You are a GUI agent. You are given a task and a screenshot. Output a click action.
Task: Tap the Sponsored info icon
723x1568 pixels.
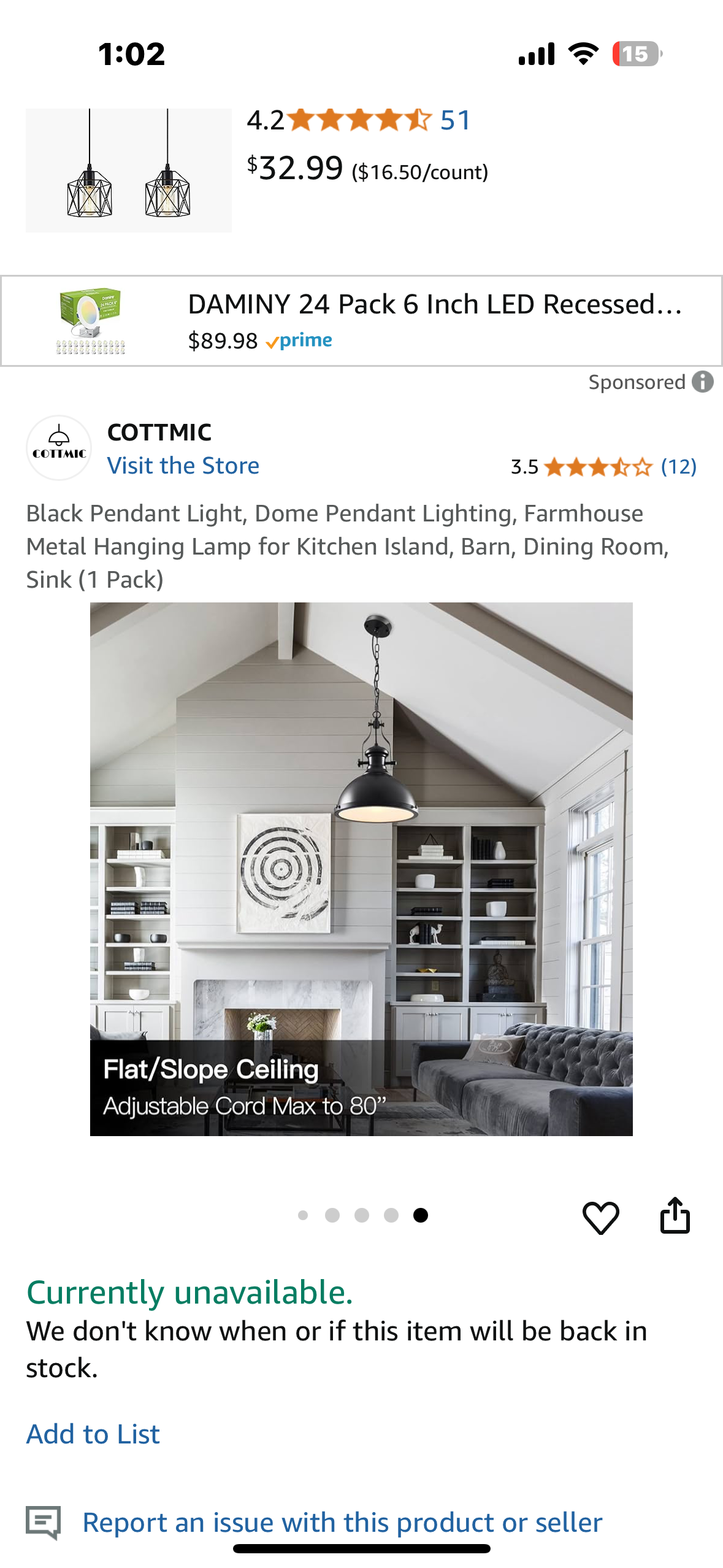coord(703,382)
